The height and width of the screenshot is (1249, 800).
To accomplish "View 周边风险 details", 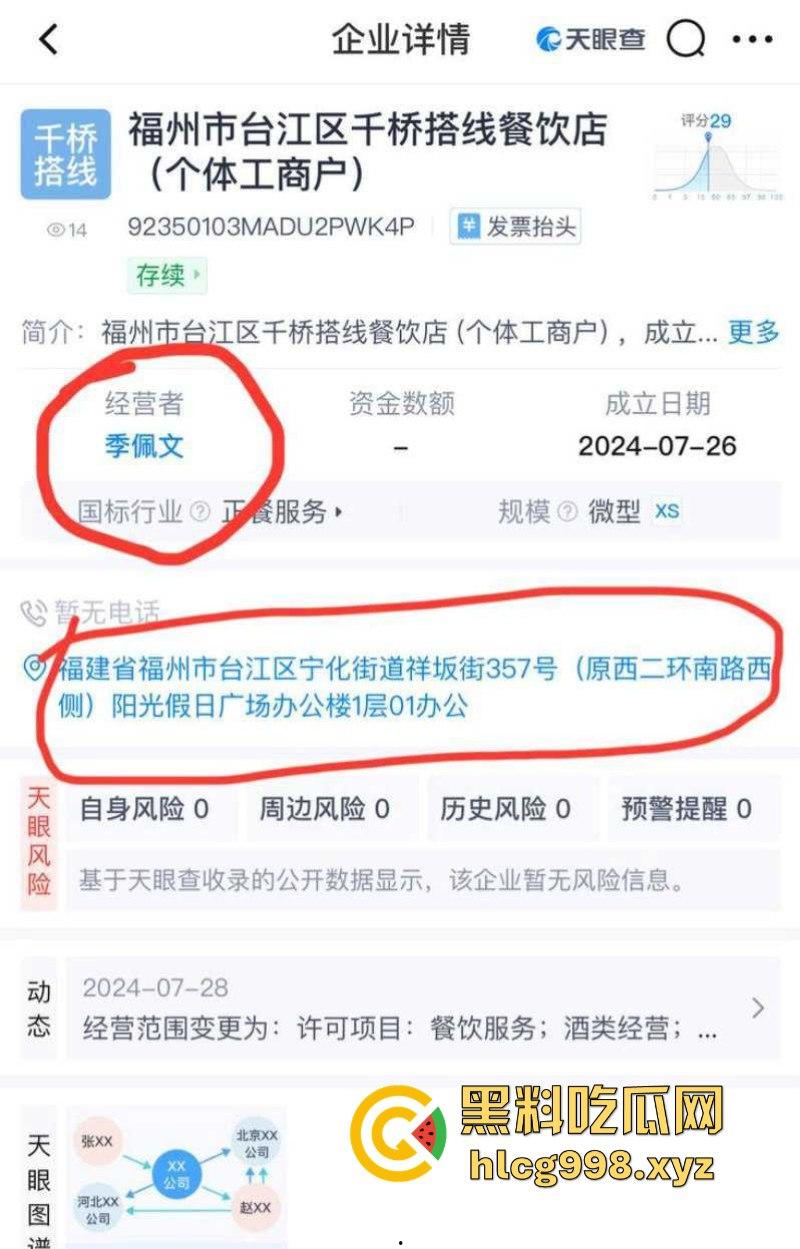I will coord(325,809).
